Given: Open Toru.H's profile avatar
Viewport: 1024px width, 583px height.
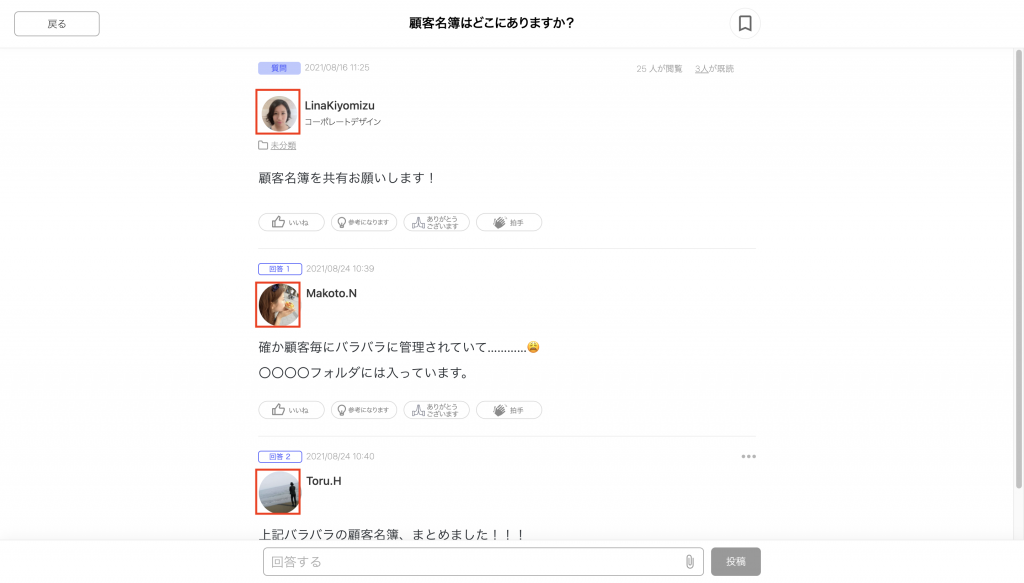Looking at the screenshot, I should coord(279,492).
